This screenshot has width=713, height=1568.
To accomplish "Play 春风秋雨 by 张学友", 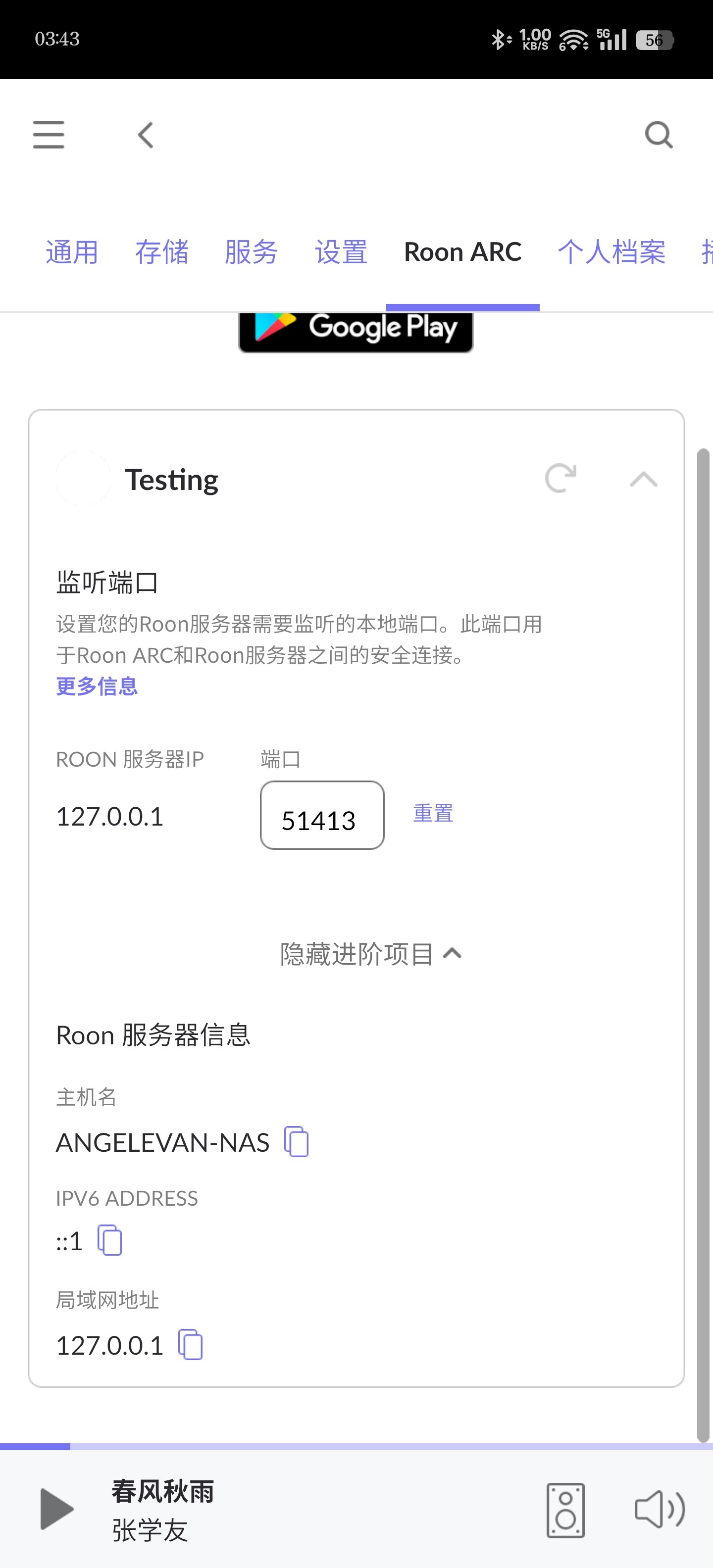I will [x=56, y=1509].
